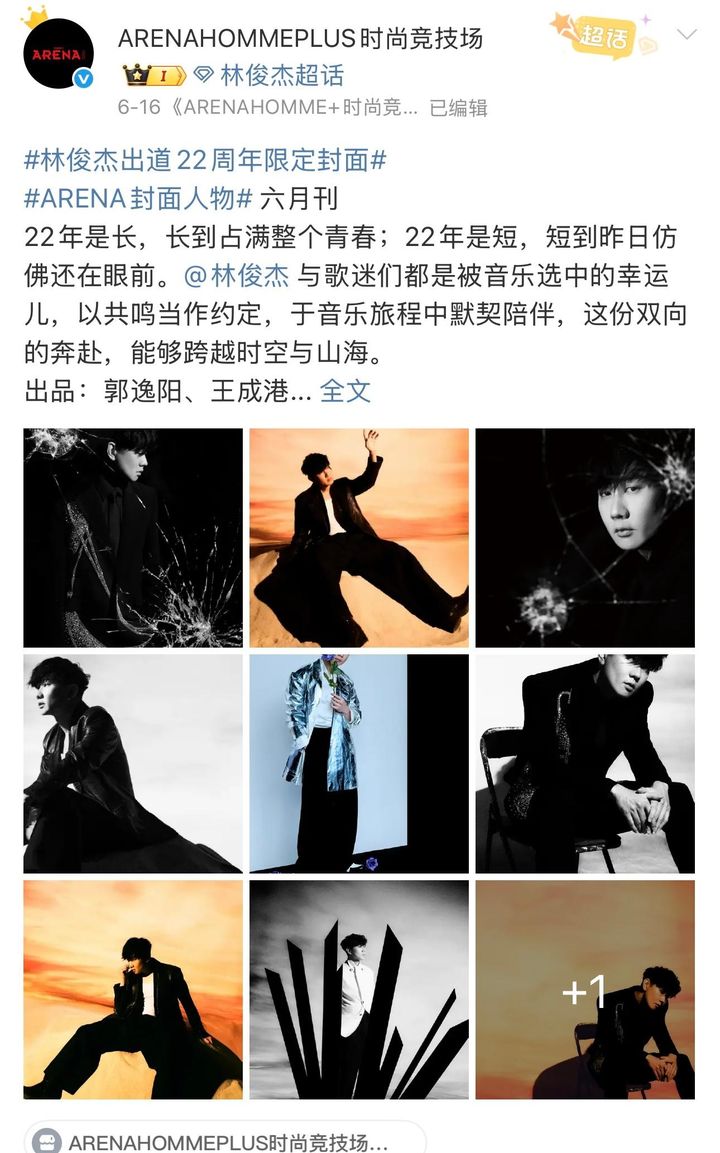Open ARENAHOMMEPLUS profile avatar
720x1153 pixels.
point(58,54)
